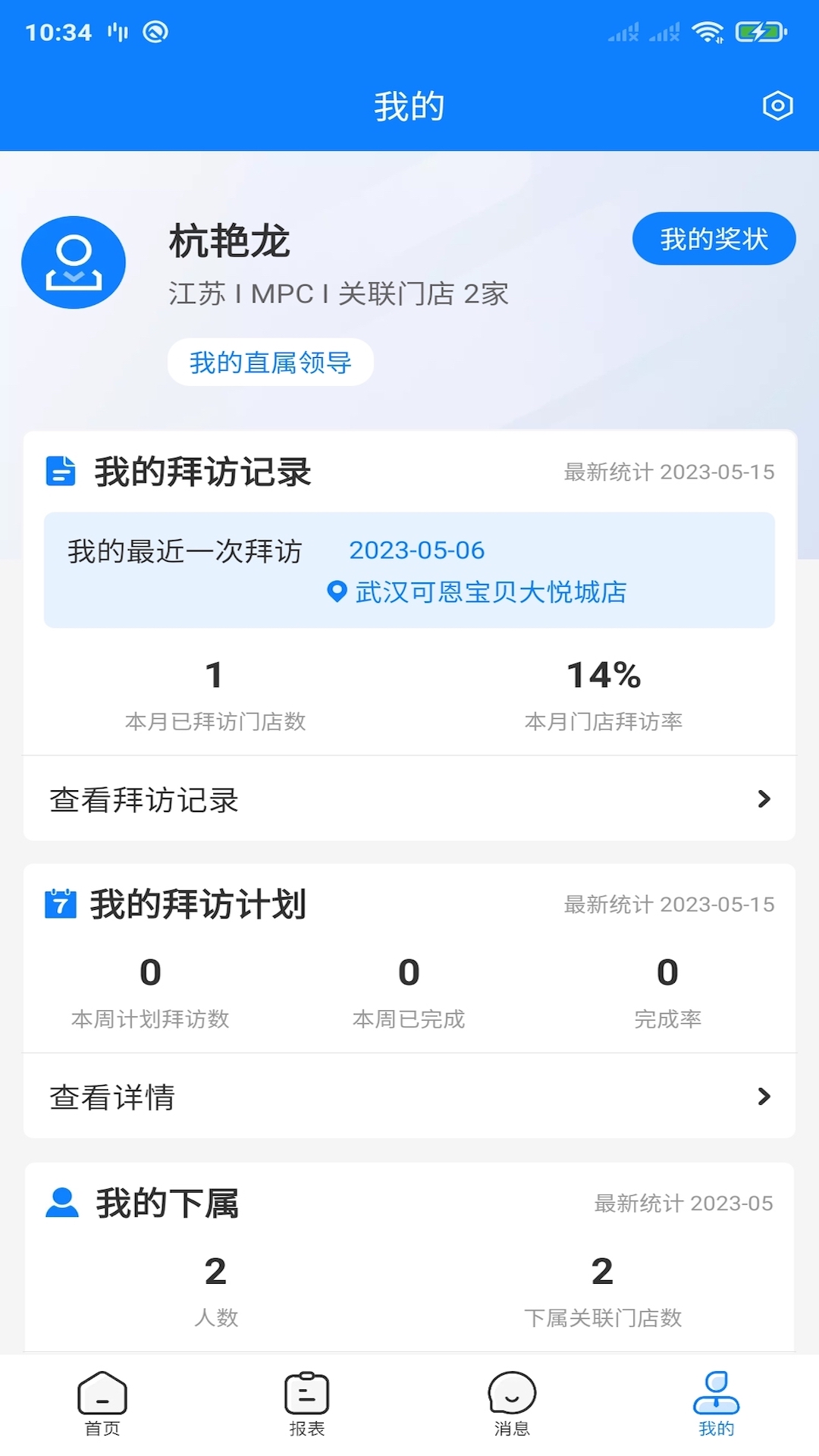Click the document icon beside 我的拜访记录
This screenshot has width=819, height=1456.
(59, 471)
